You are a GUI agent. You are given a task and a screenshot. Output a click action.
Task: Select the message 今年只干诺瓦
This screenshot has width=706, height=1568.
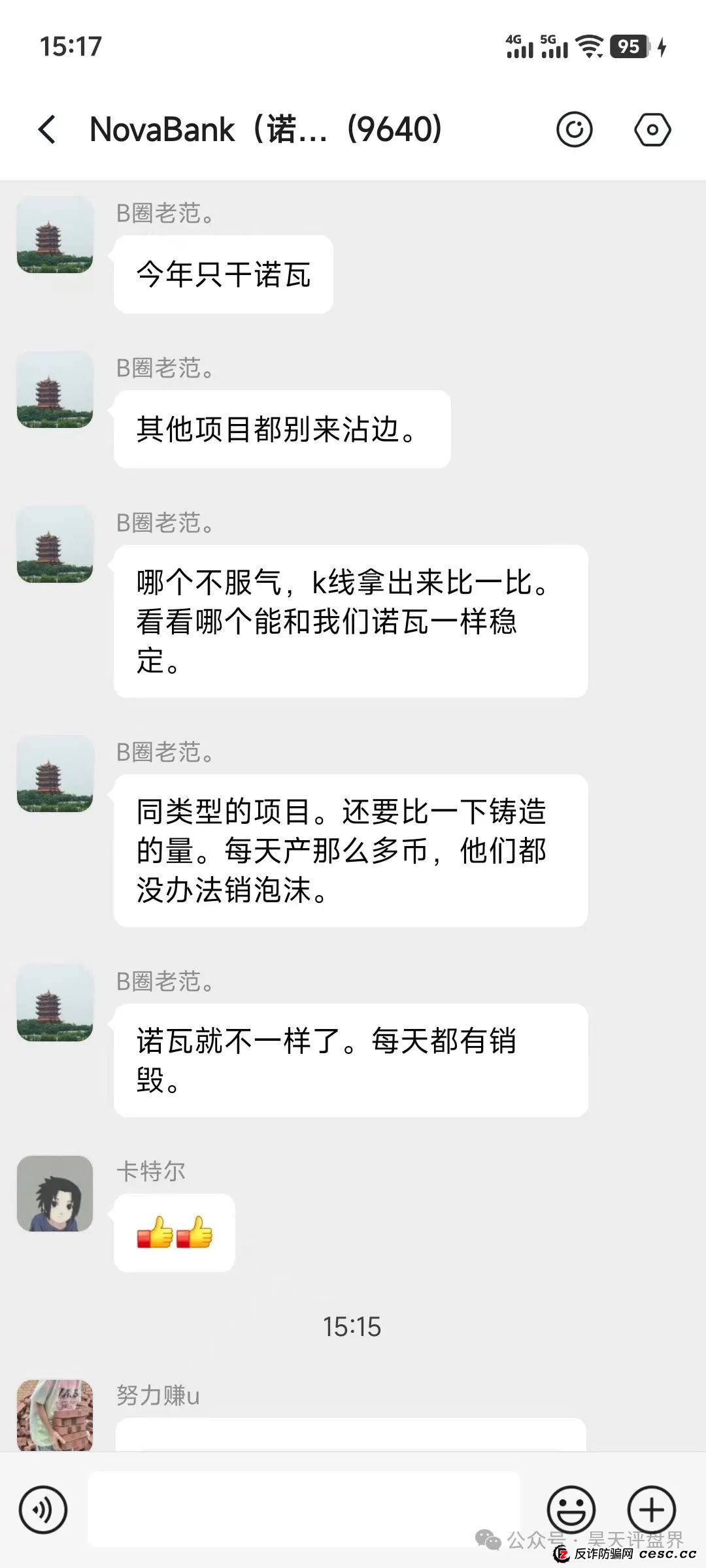223,274
